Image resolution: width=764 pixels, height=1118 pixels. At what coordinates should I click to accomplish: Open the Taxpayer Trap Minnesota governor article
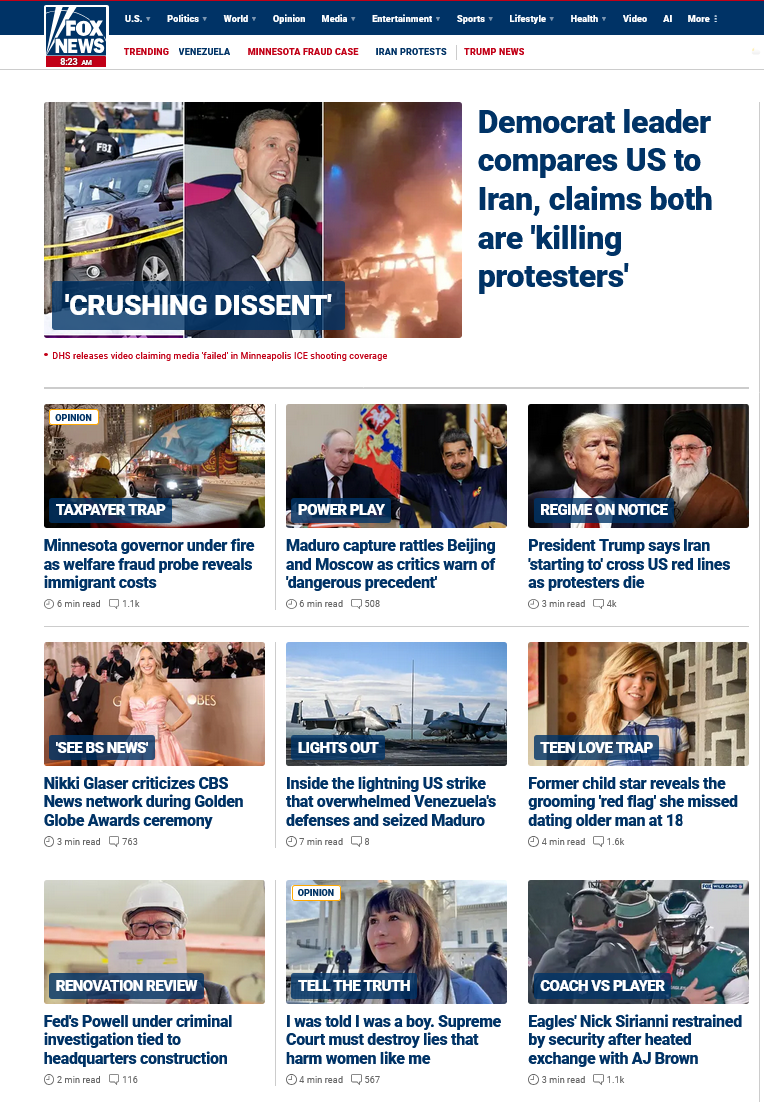pos(149,564)
